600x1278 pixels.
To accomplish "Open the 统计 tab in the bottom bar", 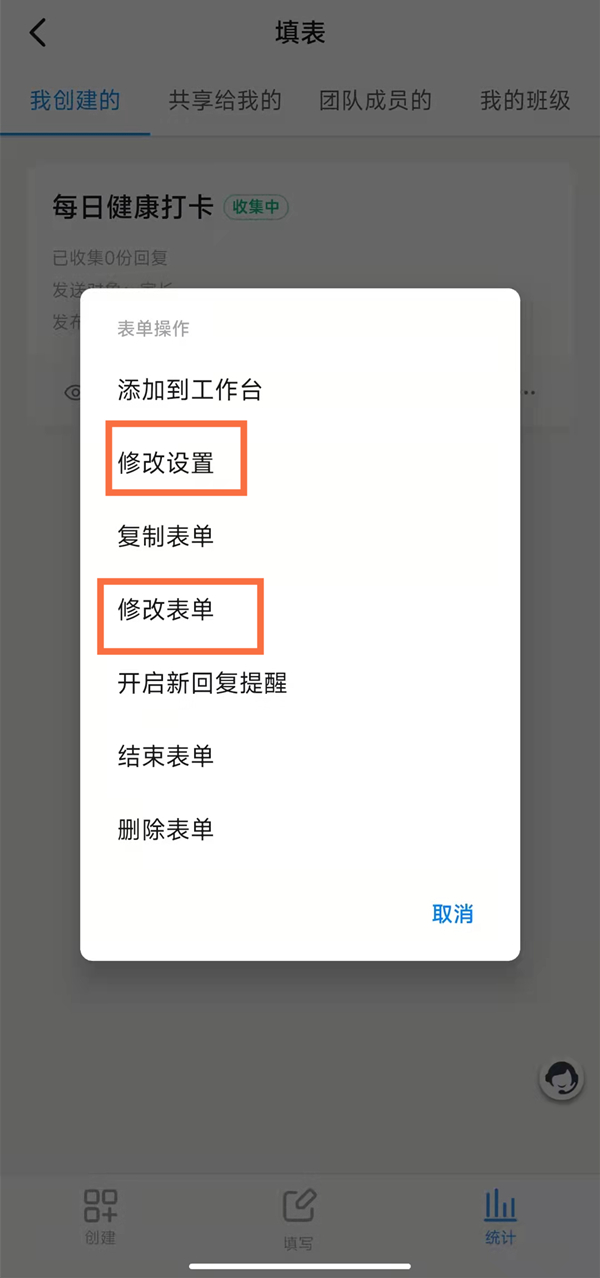I will pos(500,1215).
